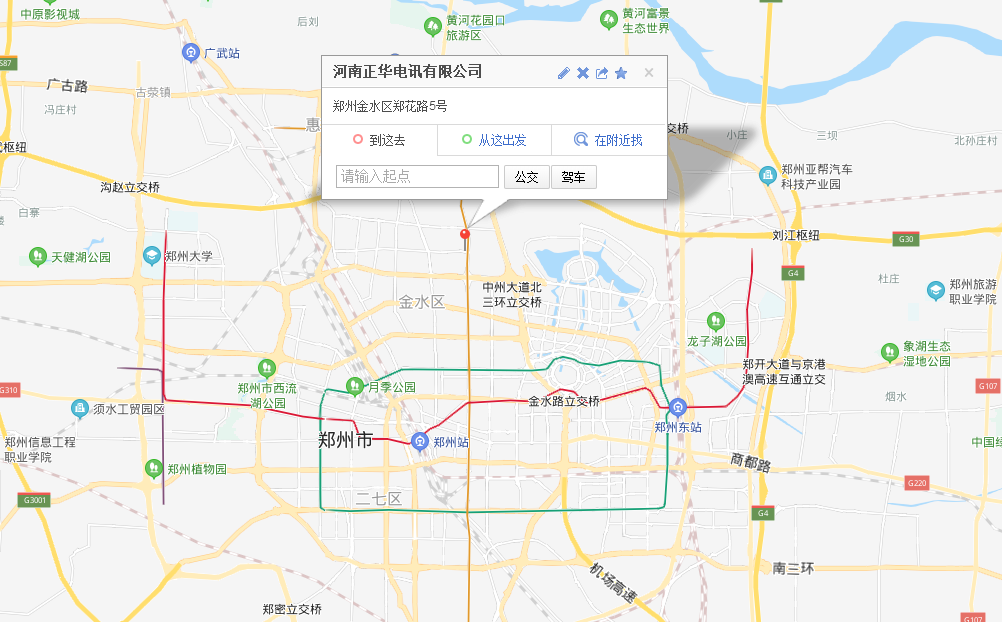This screenshot has height=622, width=1002.
Task: Open 郑州站 railway station marker
Action: pyautogui.click(x=421, y=442)
